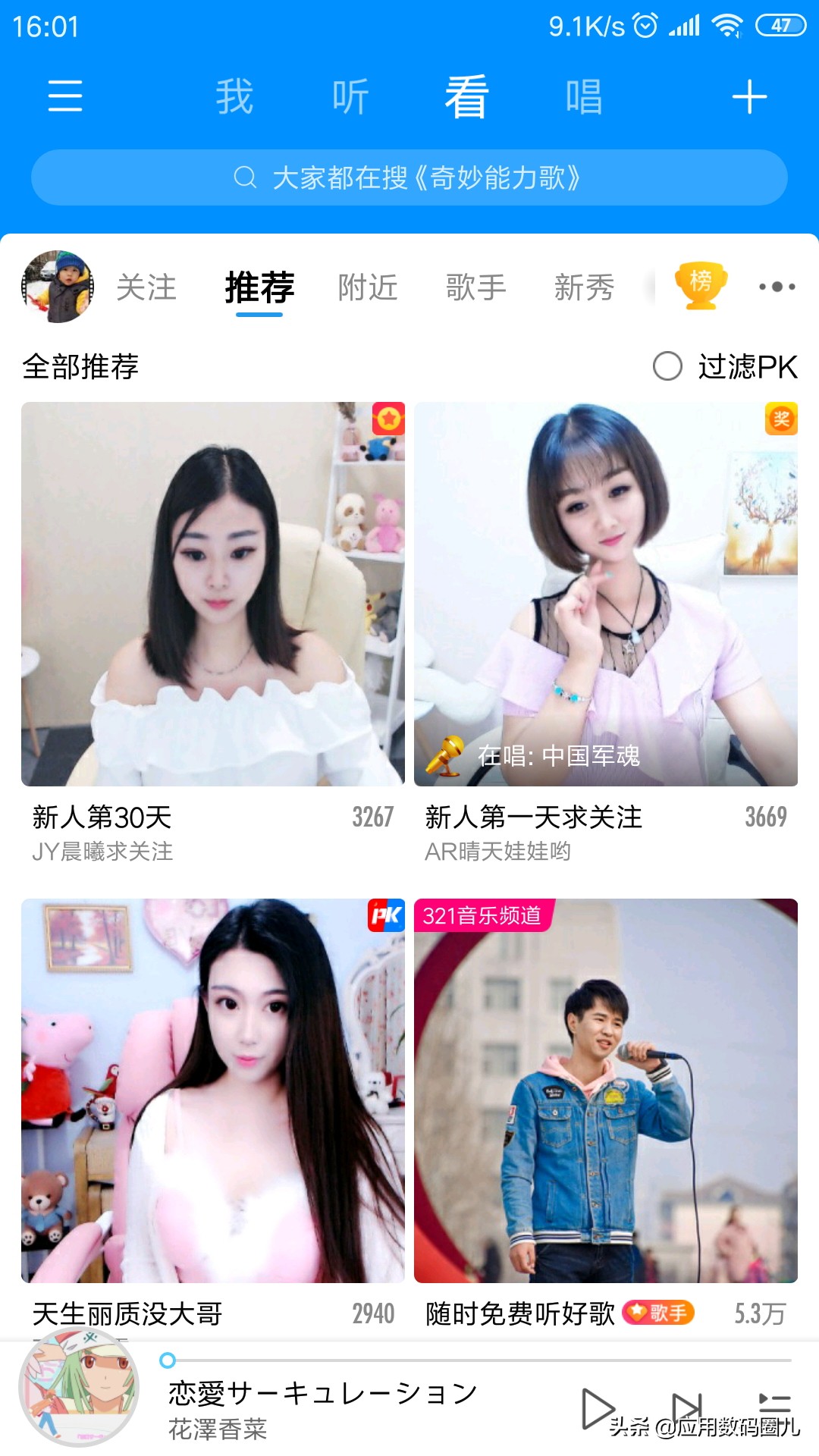Screen dimensions: 819x1456
Task: Tap the plus icon to start broadcasting
Action: pyautogui.click(x=751, y=96)
